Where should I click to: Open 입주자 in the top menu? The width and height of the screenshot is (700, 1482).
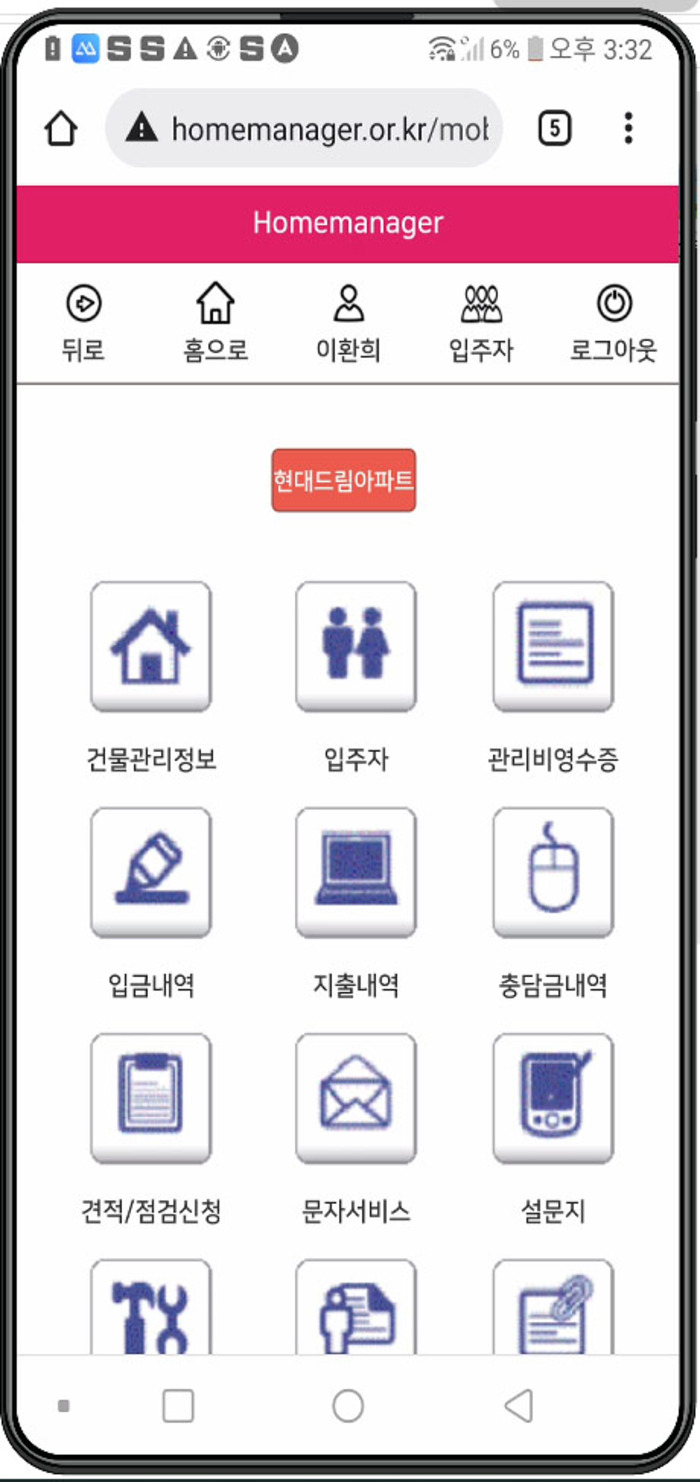point(481,322)
